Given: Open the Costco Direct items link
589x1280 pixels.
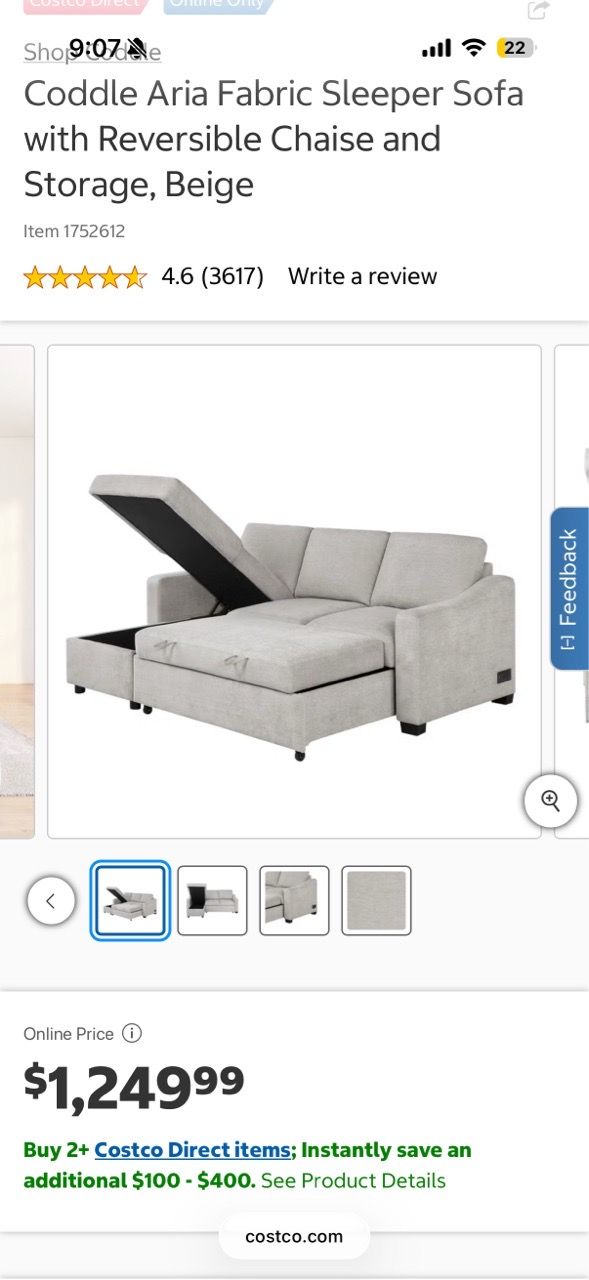Looking at the screenshot, I should point(192,1150).
